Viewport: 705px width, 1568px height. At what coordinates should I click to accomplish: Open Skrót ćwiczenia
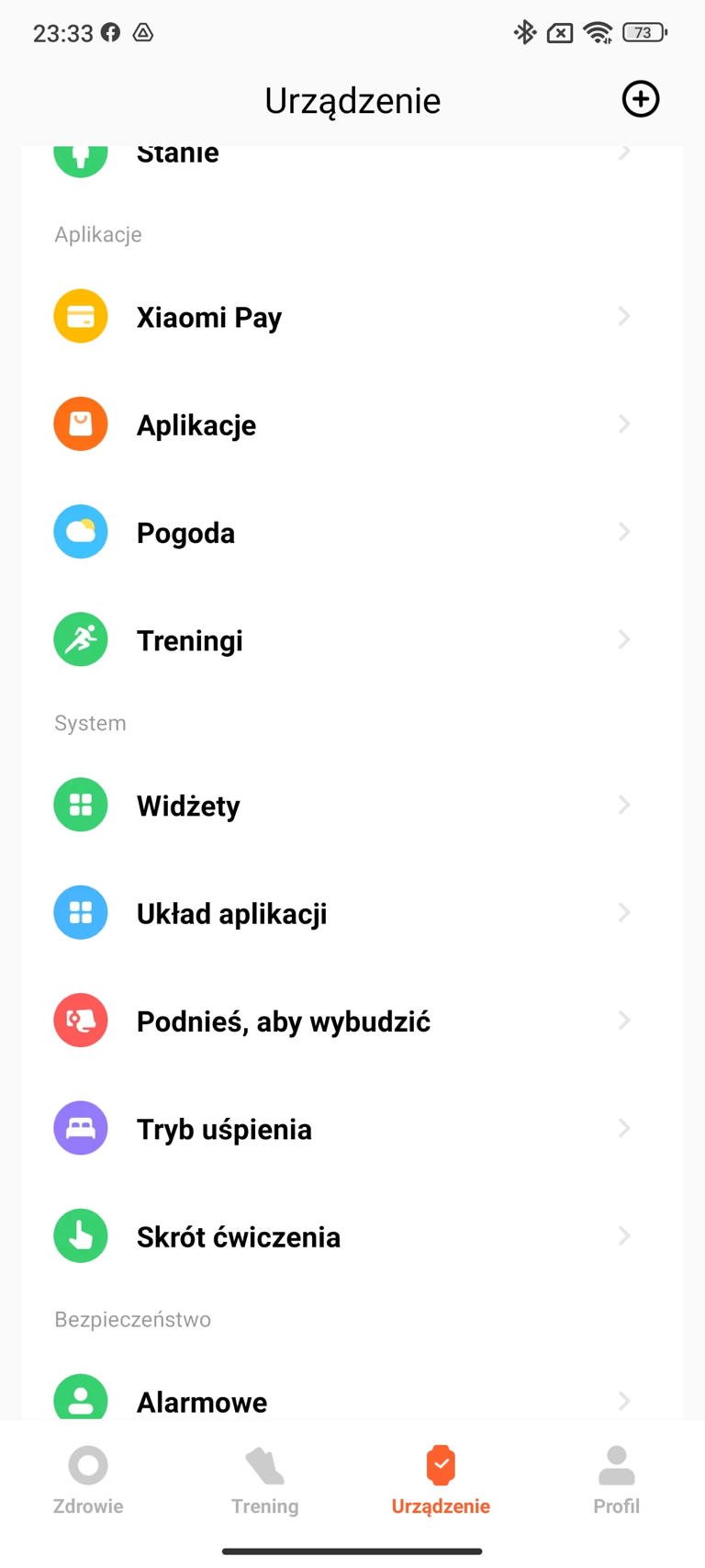point(352,1235)
